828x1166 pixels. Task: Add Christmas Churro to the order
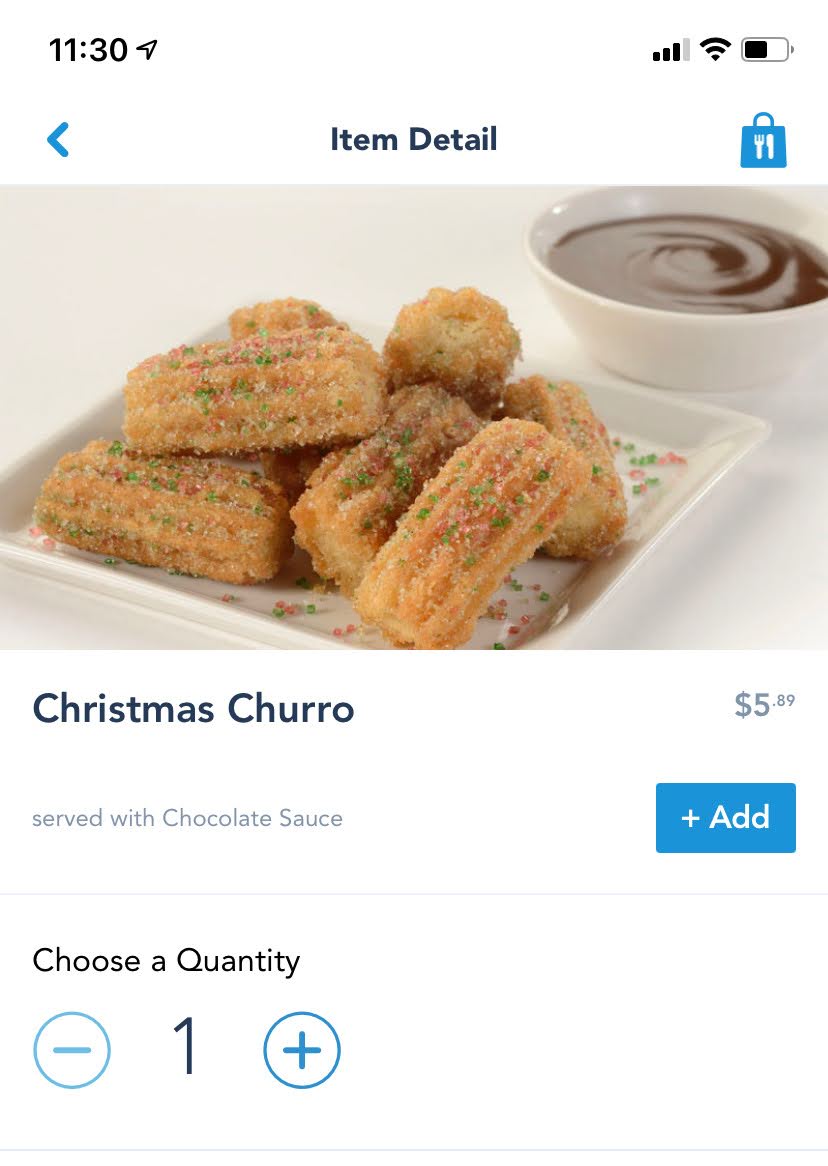[725, 818]
